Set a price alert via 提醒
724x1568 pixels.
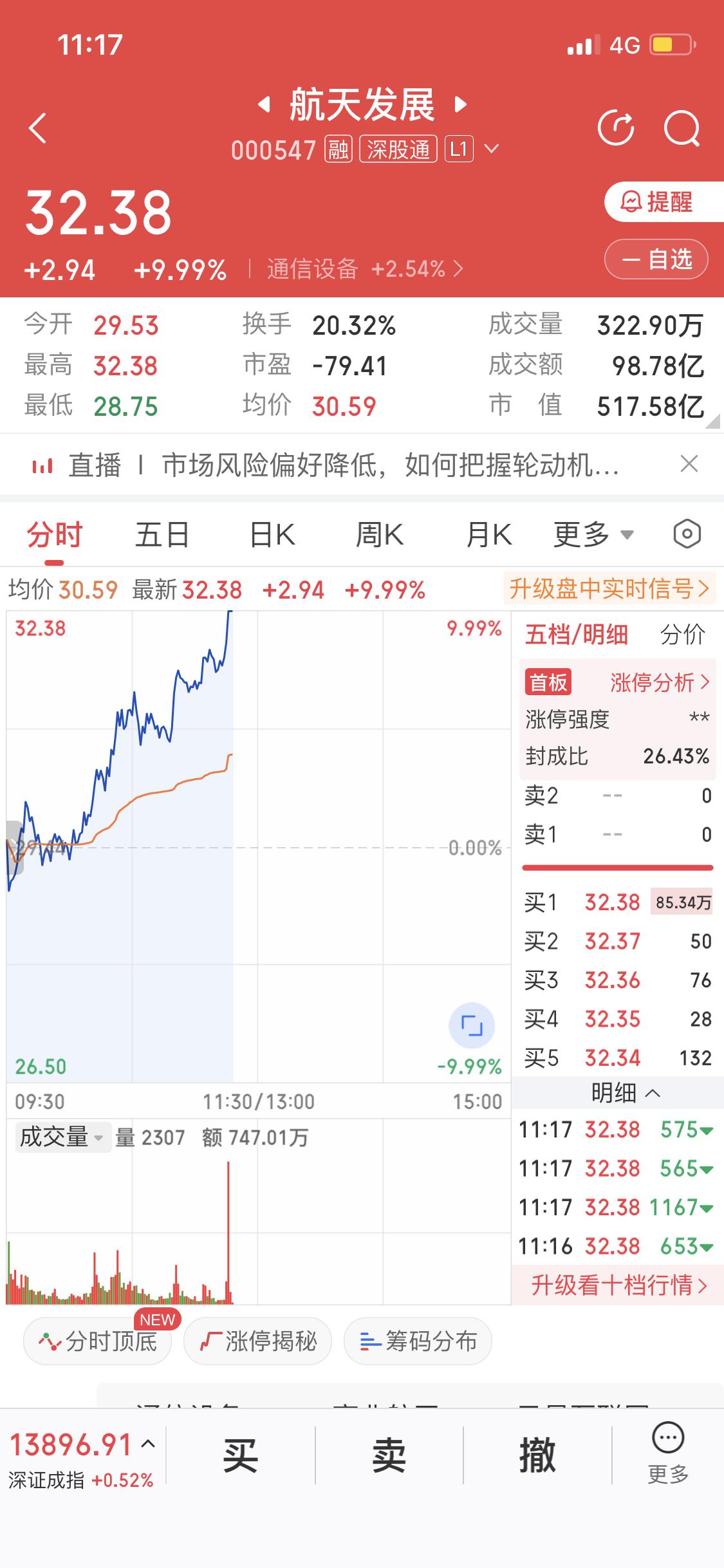658,203
